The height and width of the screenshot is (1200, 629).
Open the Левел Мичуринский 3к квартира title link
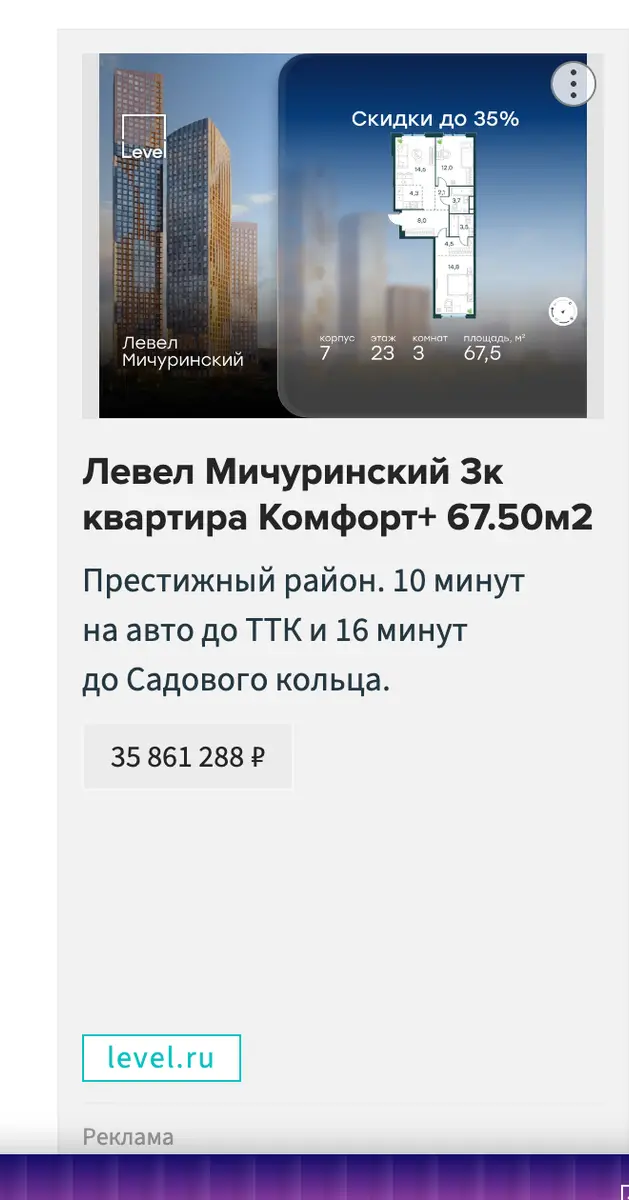click(x=337, y=495)
